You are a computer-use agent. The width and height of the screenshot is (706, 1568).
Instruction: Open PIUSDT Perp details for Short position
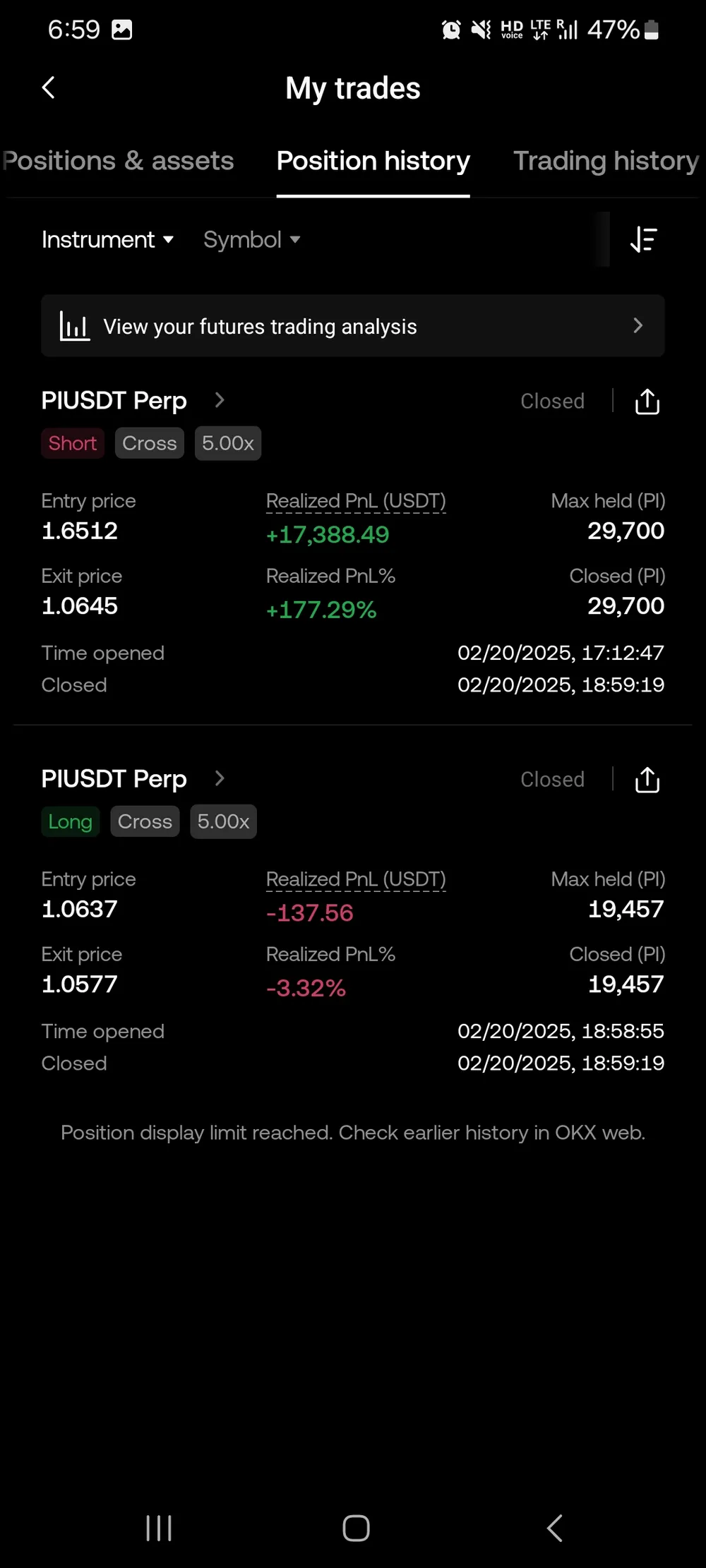(133, 400)
